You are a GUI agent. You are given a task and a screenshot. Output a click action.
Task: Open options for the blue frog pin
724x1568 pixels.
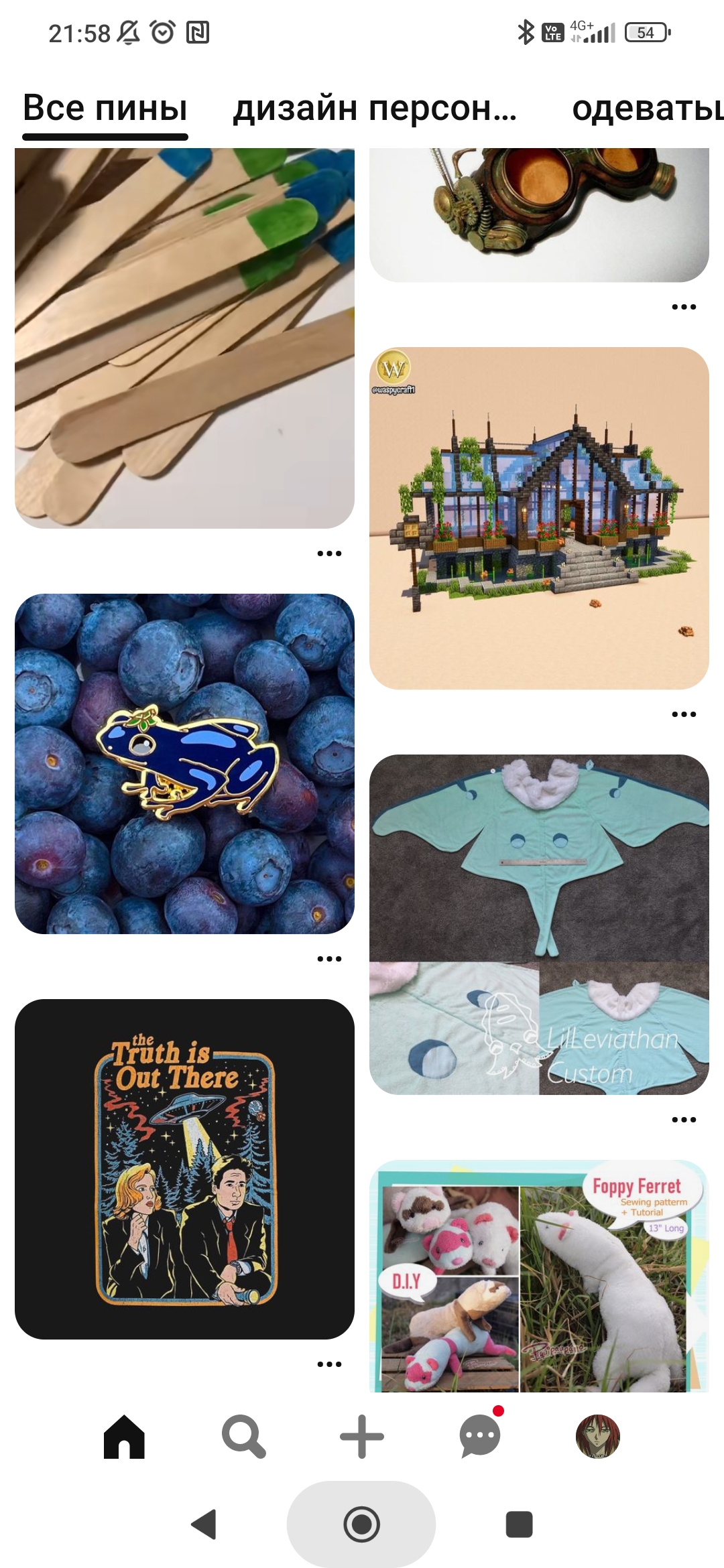[x=329, y=959]
